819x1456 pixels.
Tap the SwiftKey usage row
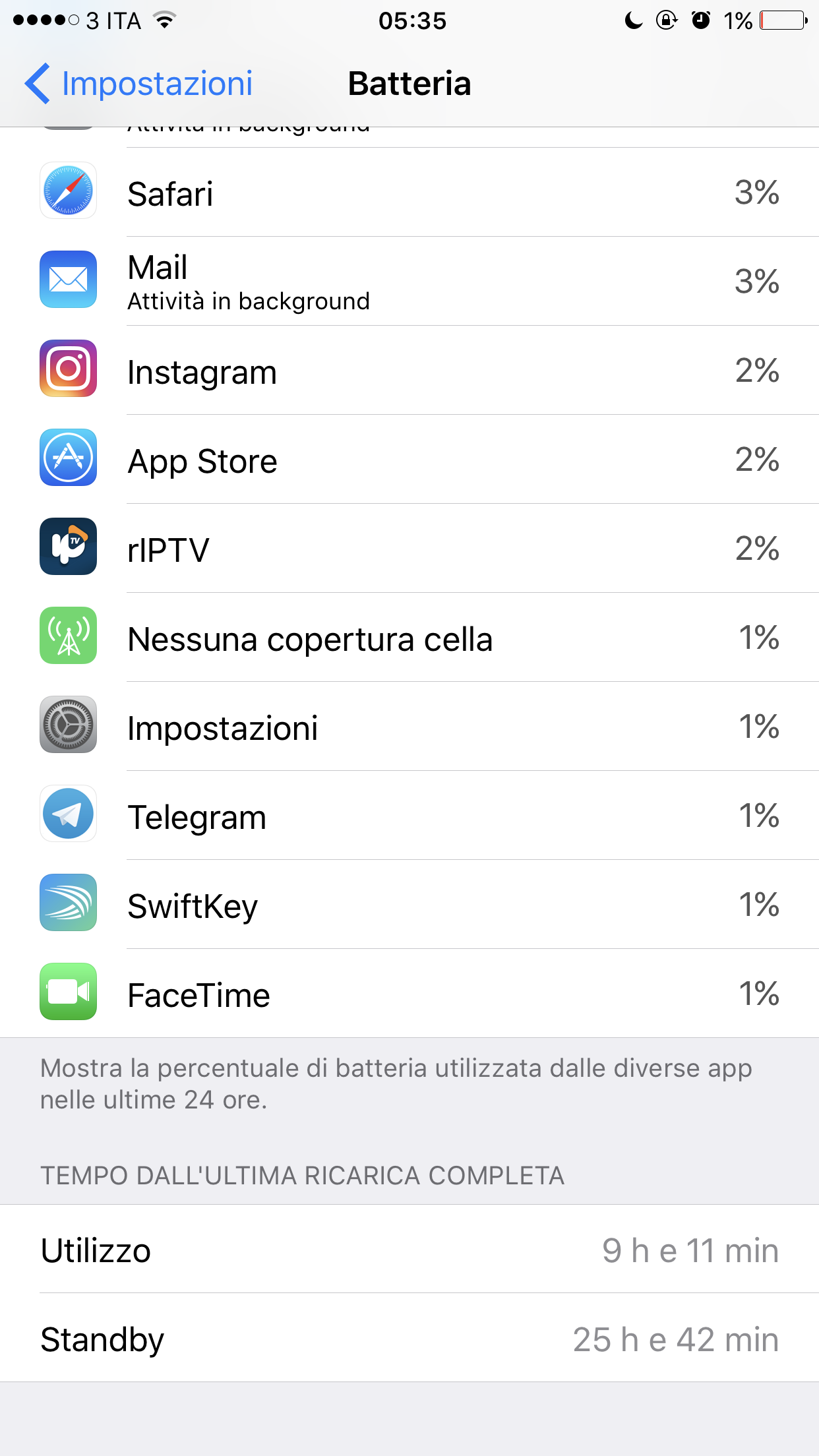[x=409, y=905]
